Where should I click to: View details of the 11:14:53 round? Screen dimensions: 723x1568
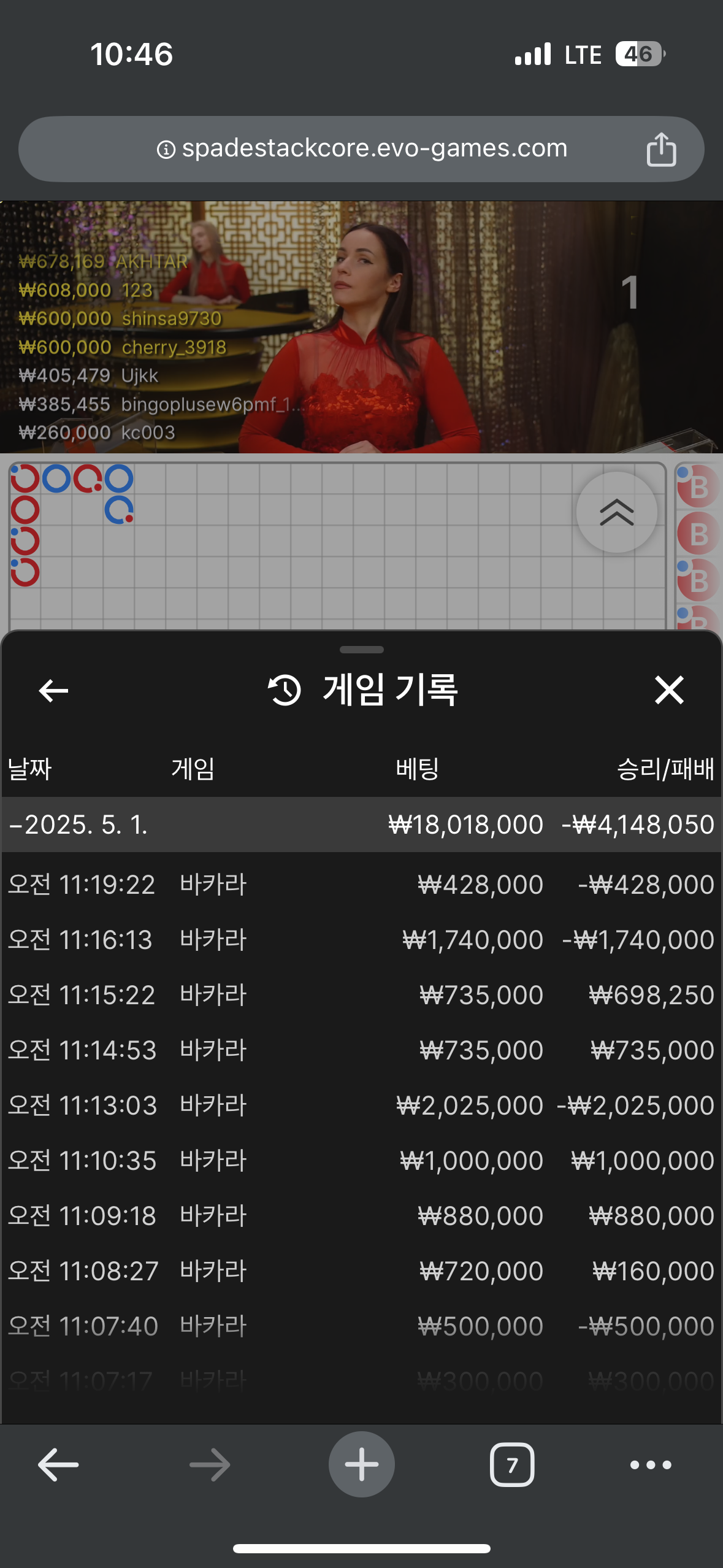point(361,1050)
